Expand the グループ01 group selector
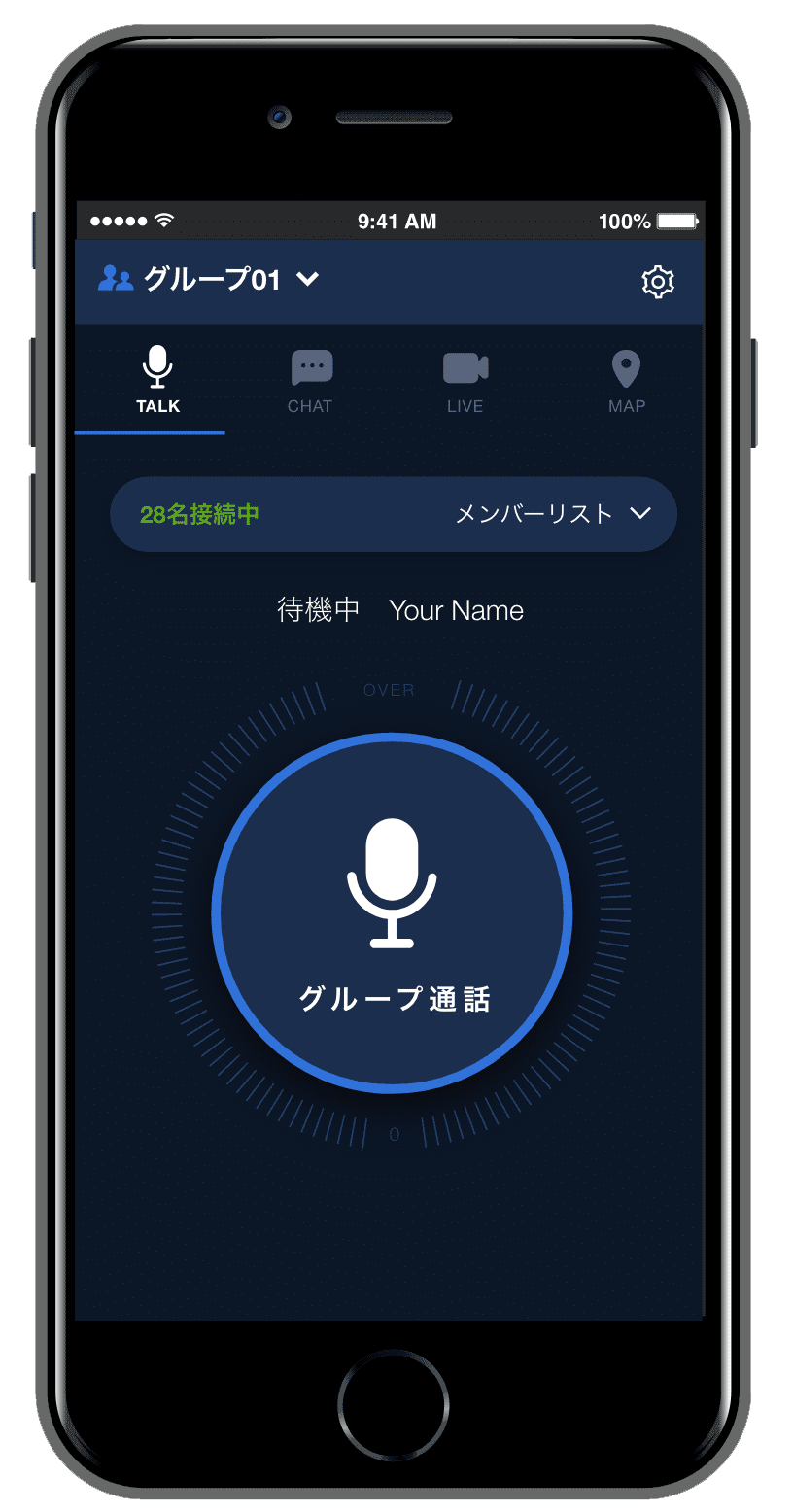Viewport: 793px width, 1512px height. pyautogui.click(x=210, y=280)
